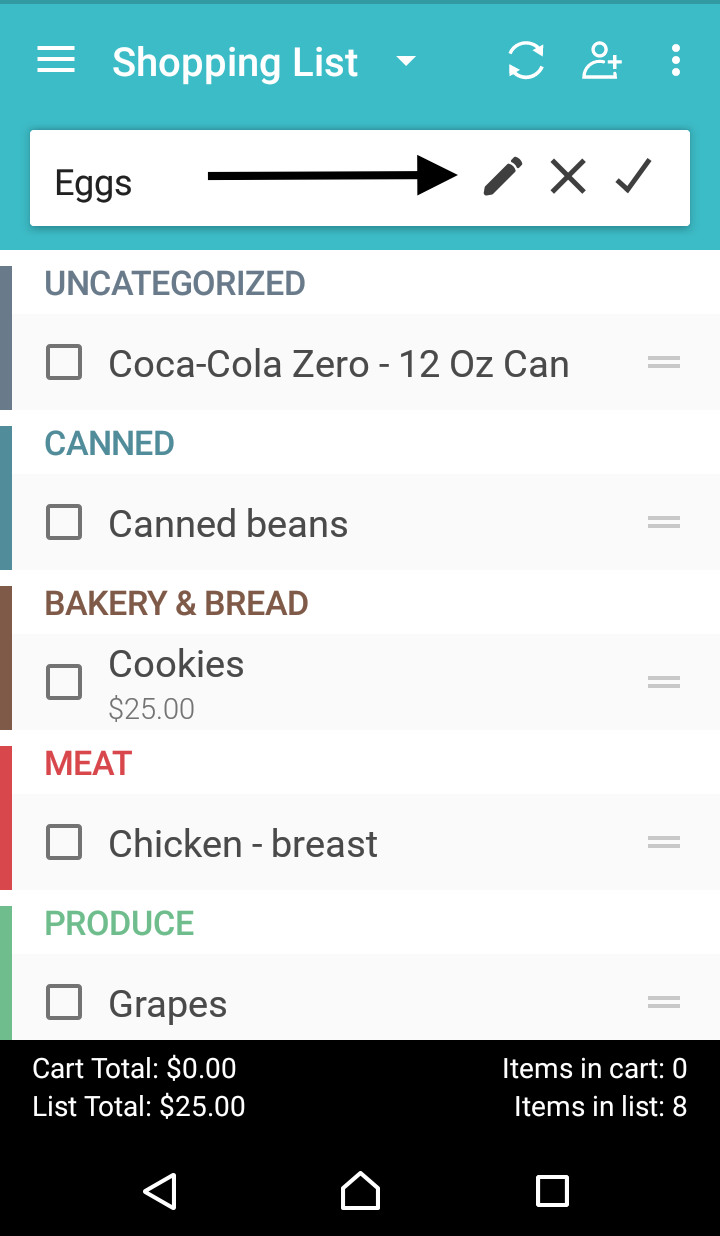The image size is (720, 1236).
Task: Edit item details with pencil icon
Action: 503,177
